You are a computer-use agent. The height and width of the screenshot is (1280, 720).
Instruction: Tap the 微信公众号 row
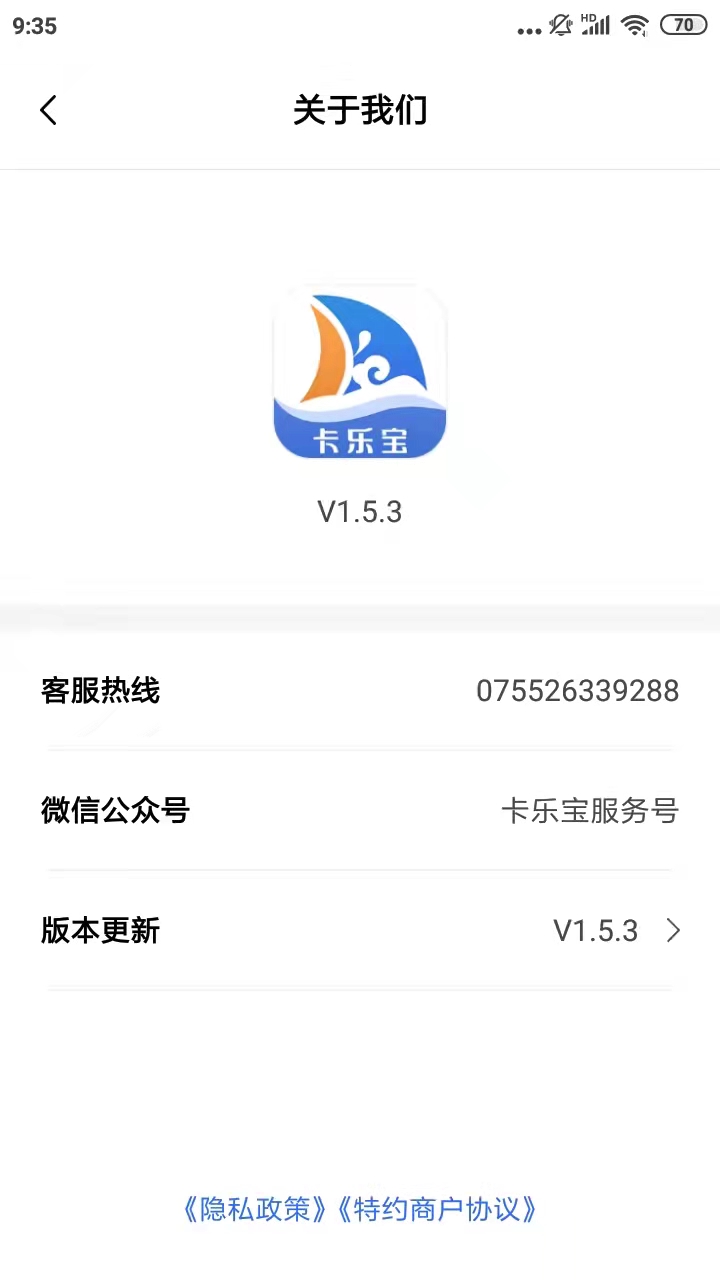360,811
